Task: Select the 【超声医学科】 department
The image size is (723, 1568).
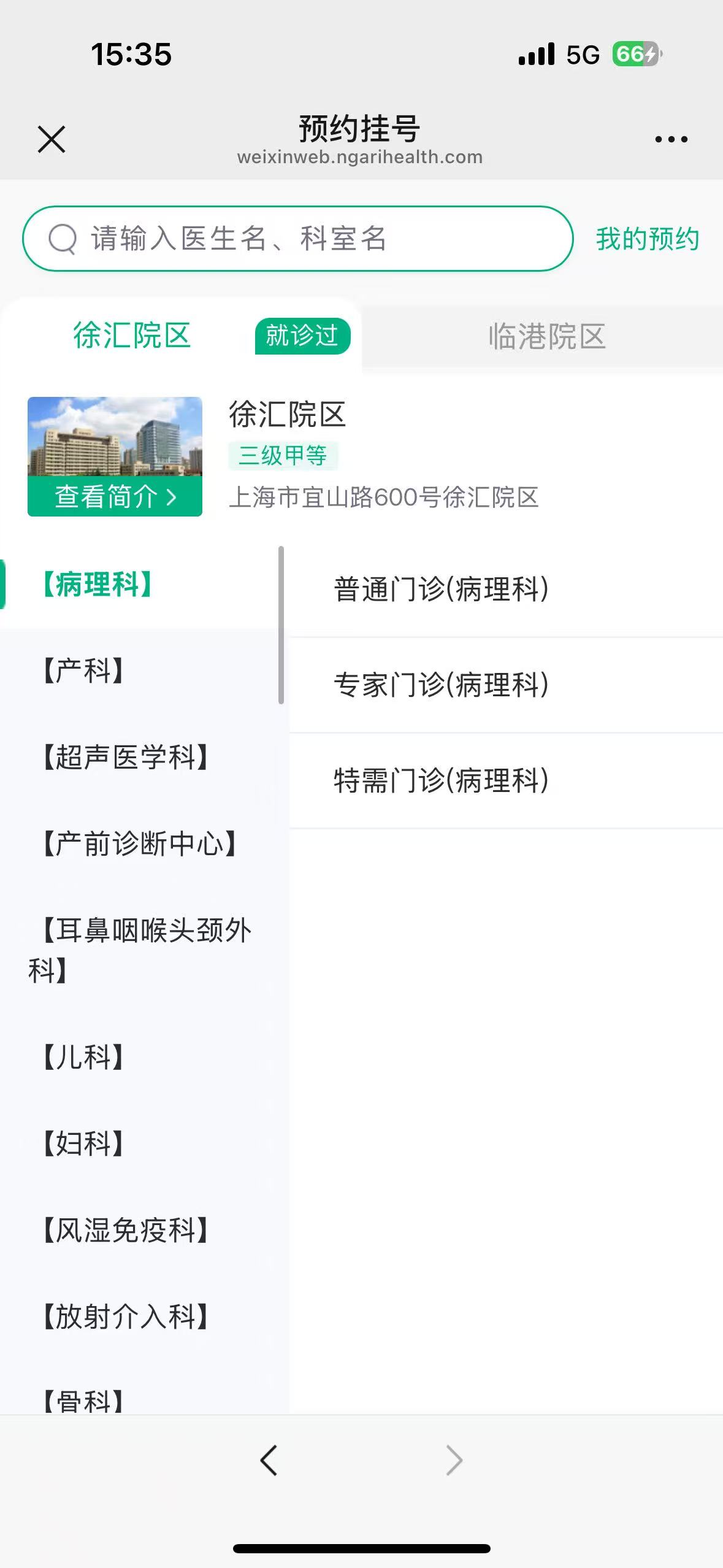Action: pos(126,757)
